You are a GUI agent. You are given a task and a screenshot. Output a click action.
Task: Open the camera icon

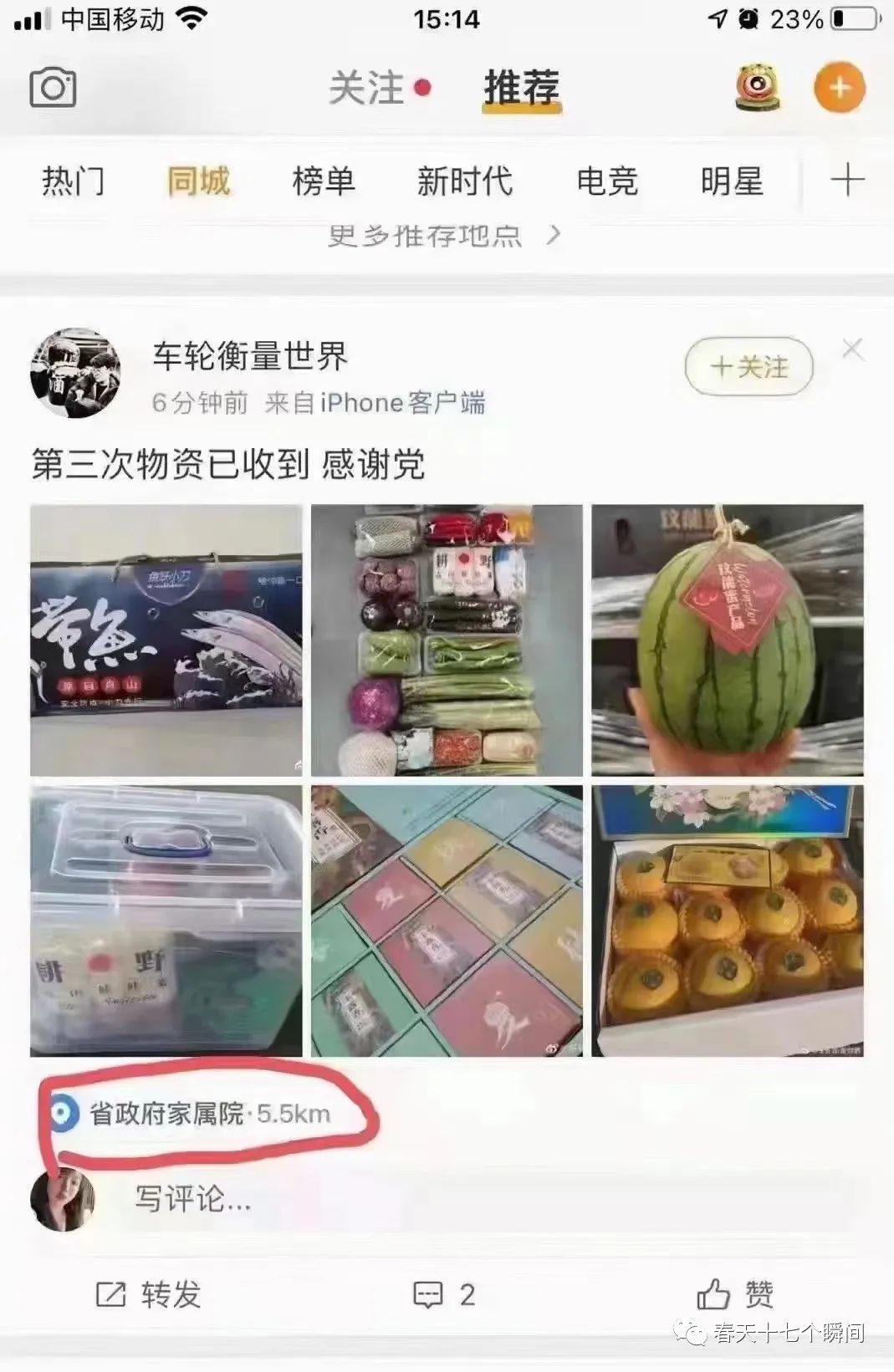[x=53, y=88]
